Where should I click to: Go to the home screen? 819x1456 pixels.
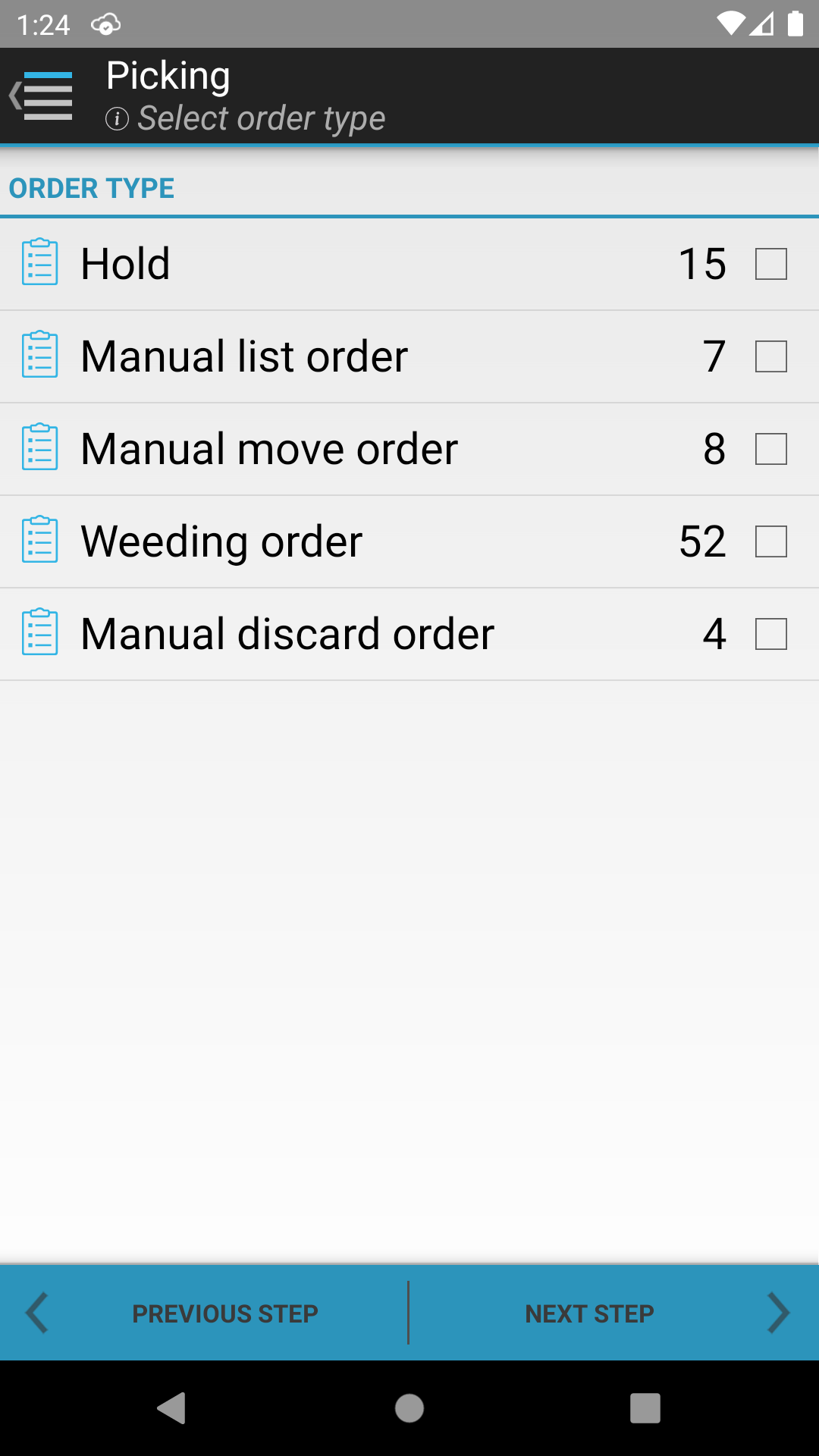click(x=409, y=1408)
